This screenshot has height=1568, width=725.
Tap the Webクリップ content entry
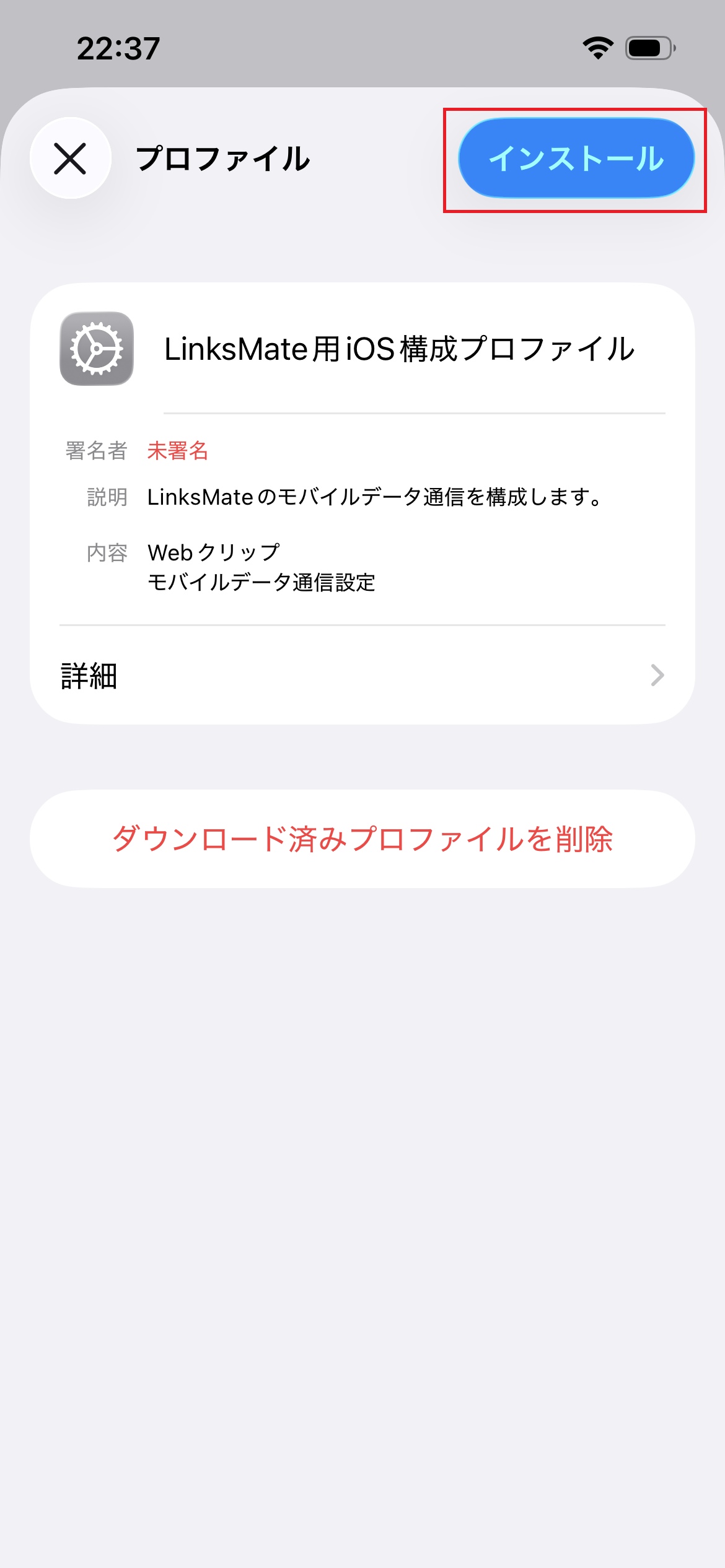coord(212,551)
